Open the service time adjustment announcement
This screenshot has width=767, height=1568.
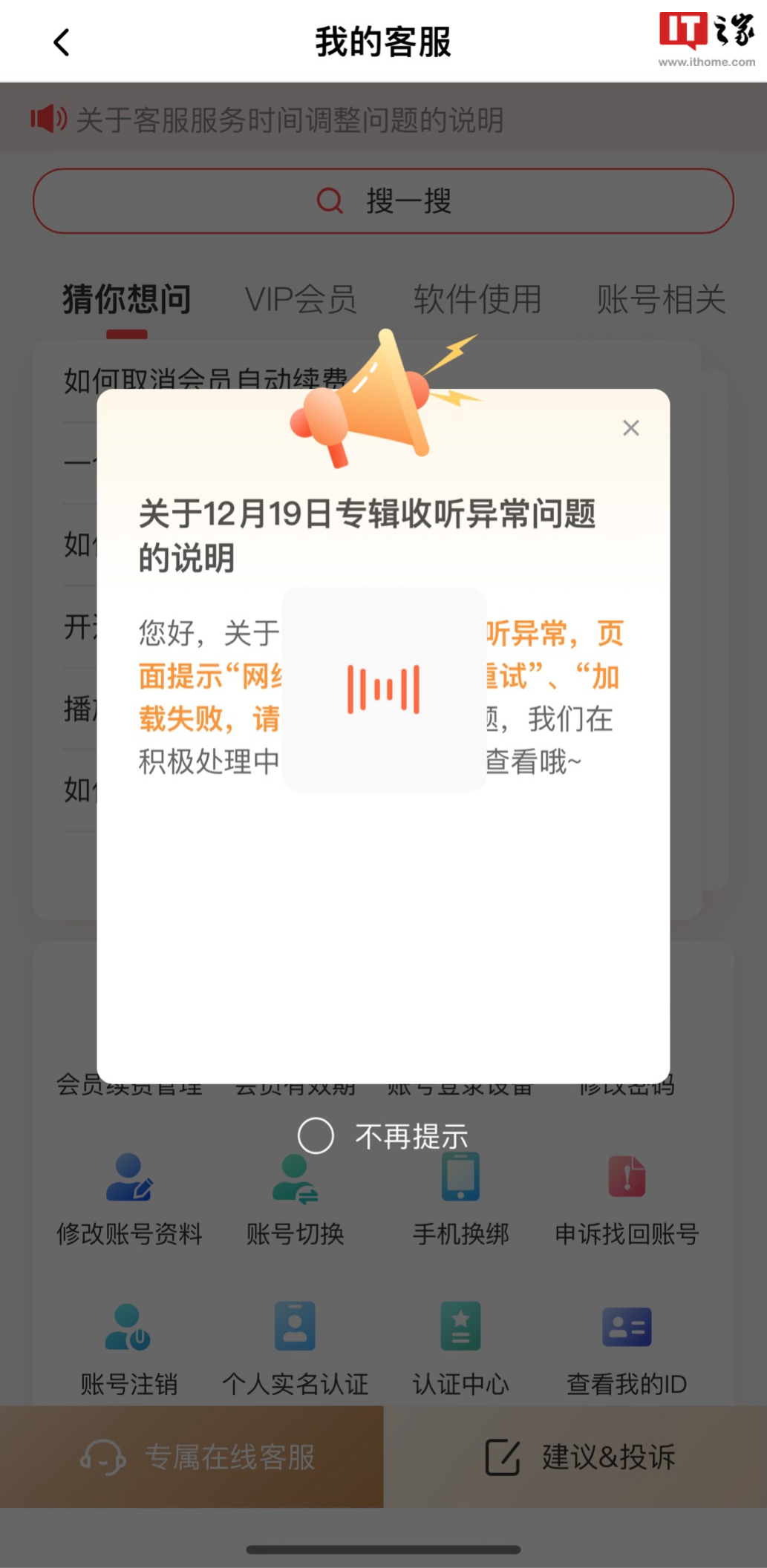click(290, 119)
